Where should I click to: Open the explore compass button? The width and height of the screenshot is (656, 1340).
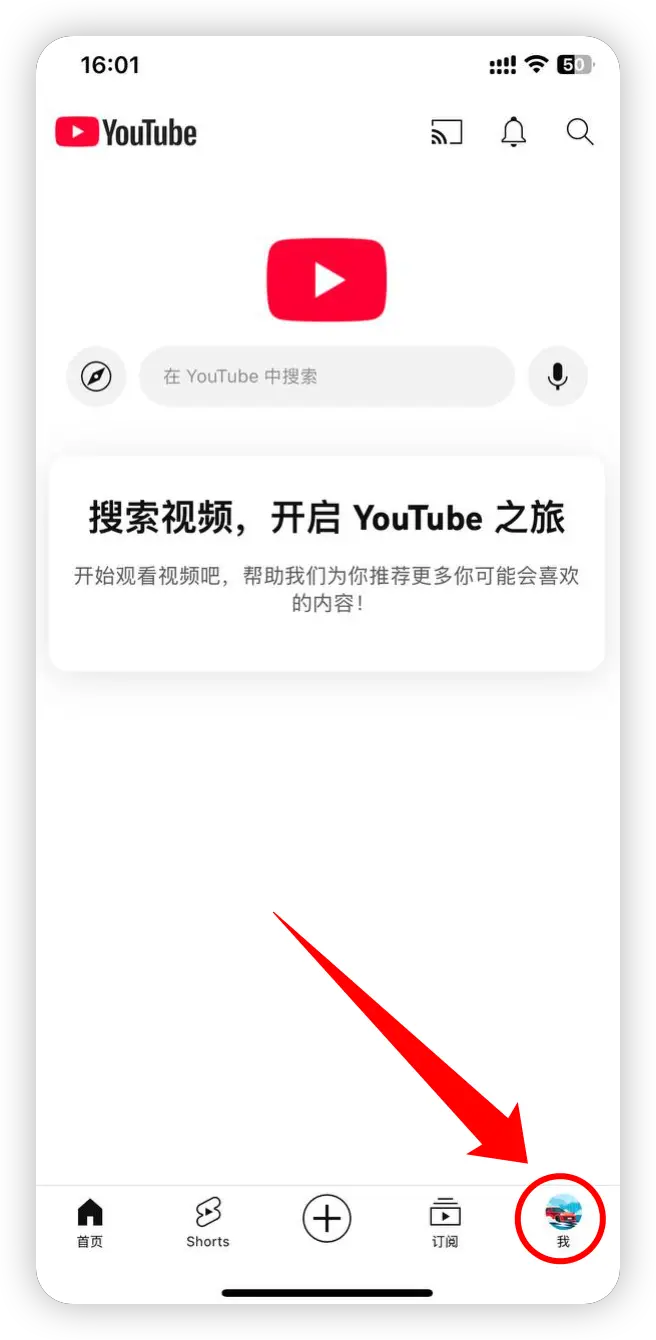pyautogui.click(x=96, y=377)
